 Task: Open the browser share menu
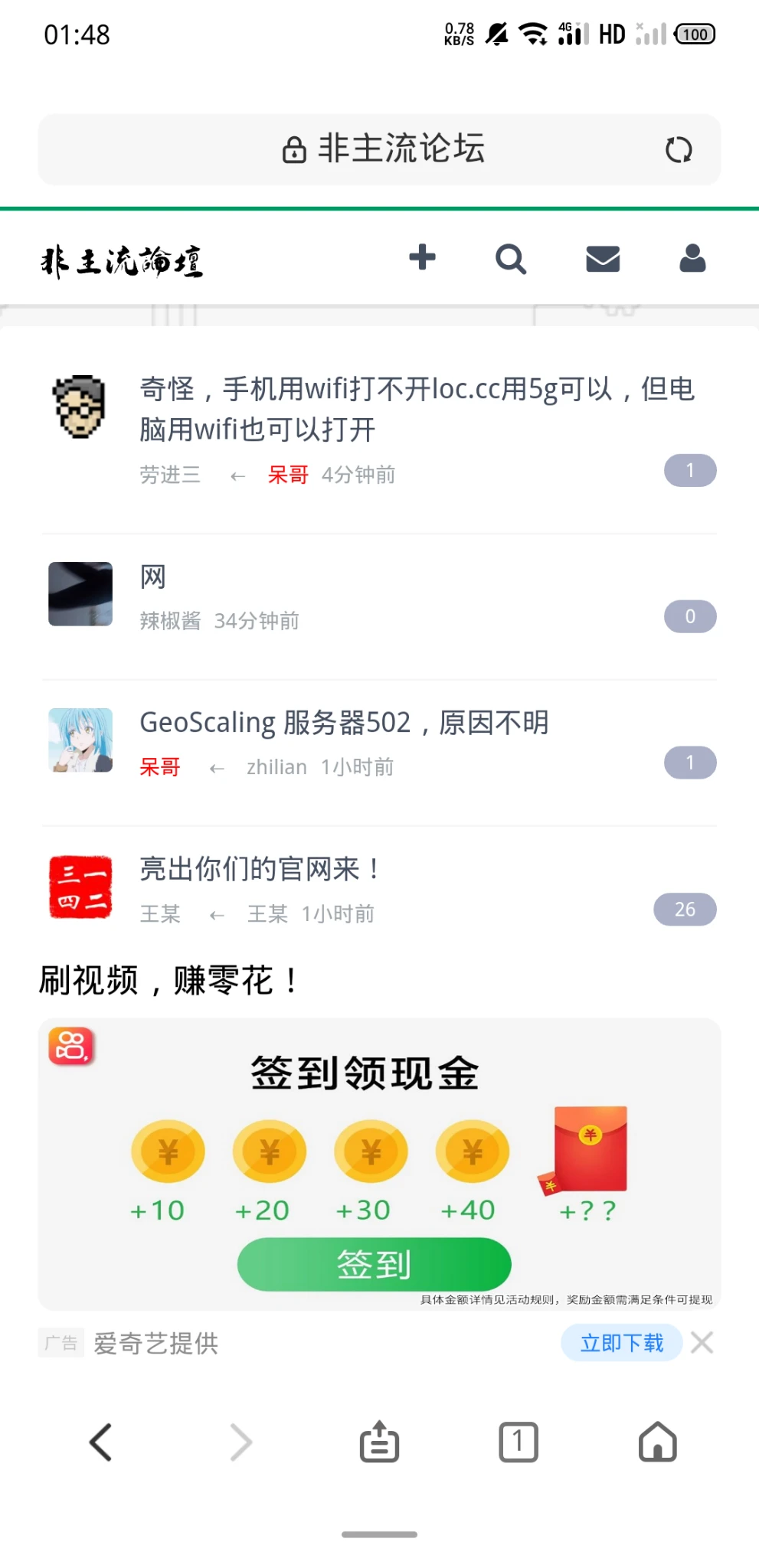[x=379, y=1442]
